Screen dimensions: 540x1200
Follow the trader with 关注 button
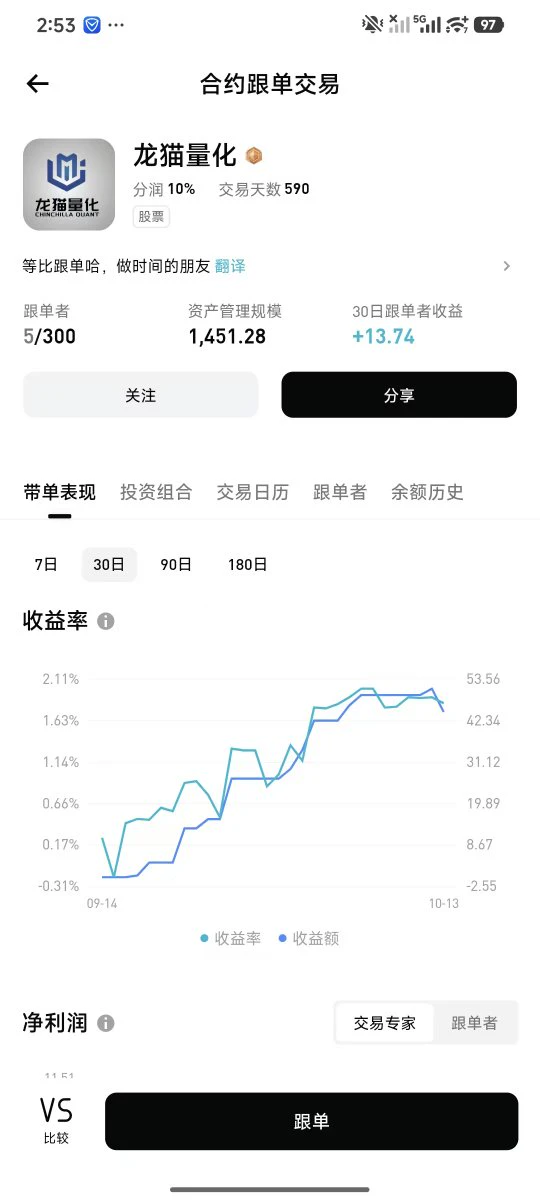[141, 395]
